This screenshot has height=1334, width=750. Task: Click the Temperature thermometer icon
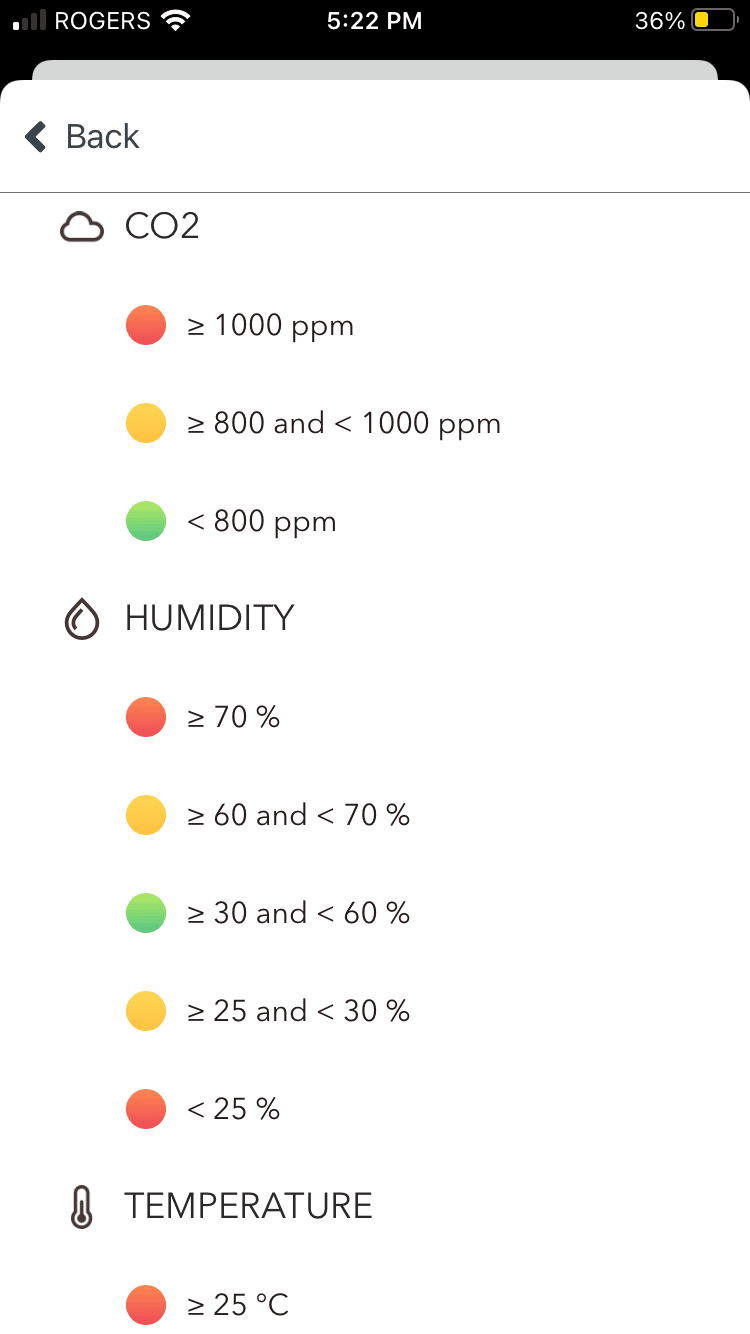(x=83, y=1207)
